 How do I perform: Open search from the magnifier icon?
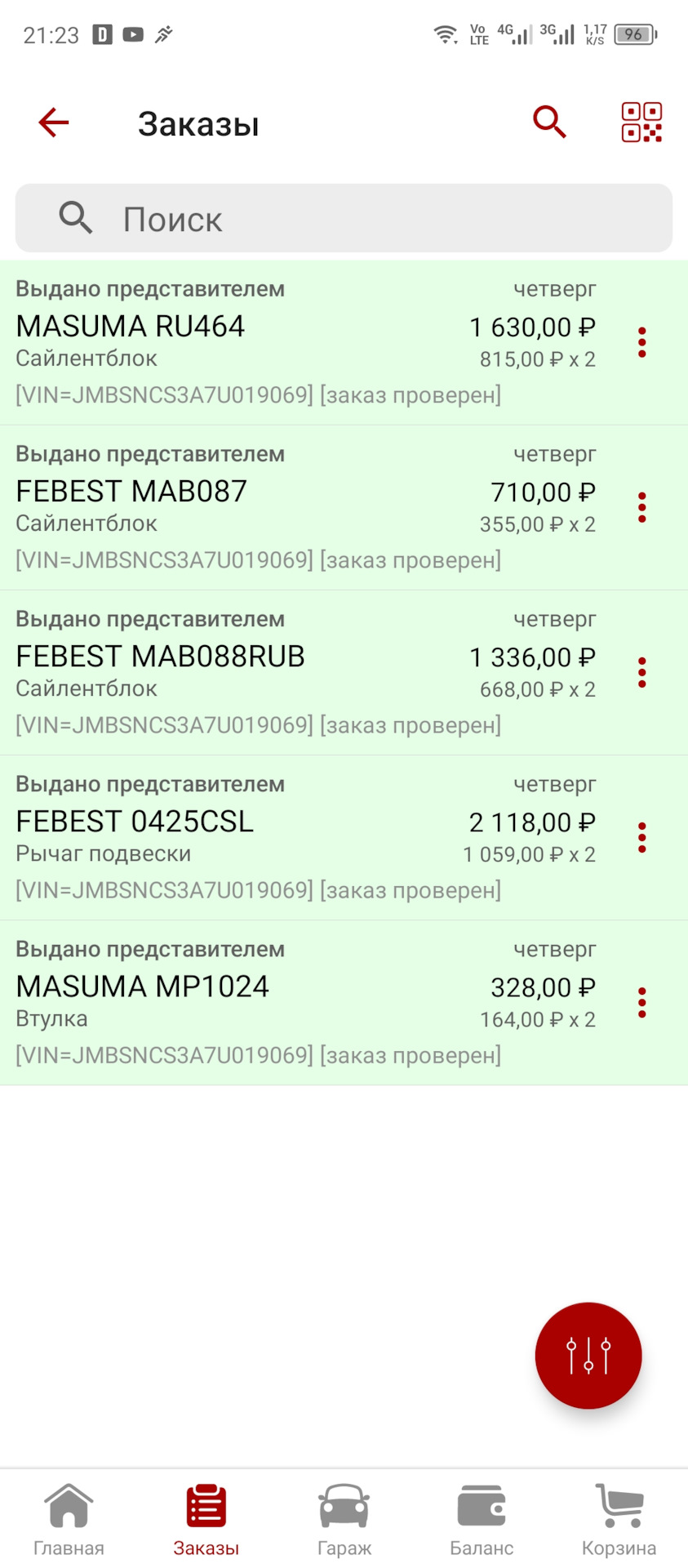click(549, 122)
